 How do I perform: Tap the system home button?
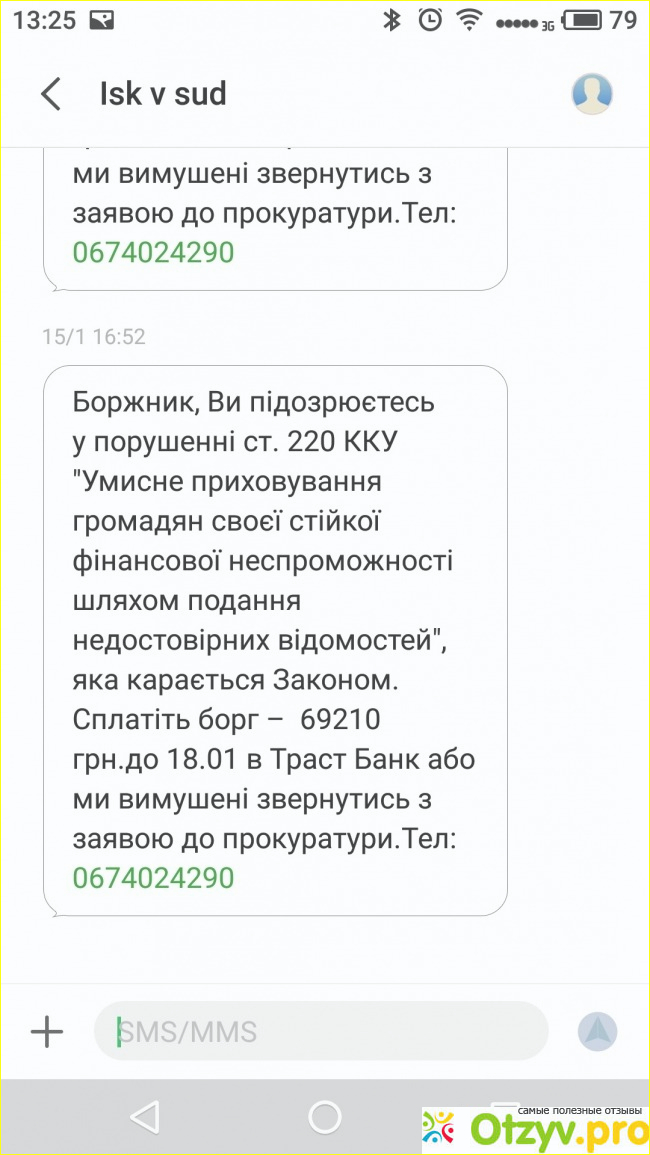point(325,1117)
